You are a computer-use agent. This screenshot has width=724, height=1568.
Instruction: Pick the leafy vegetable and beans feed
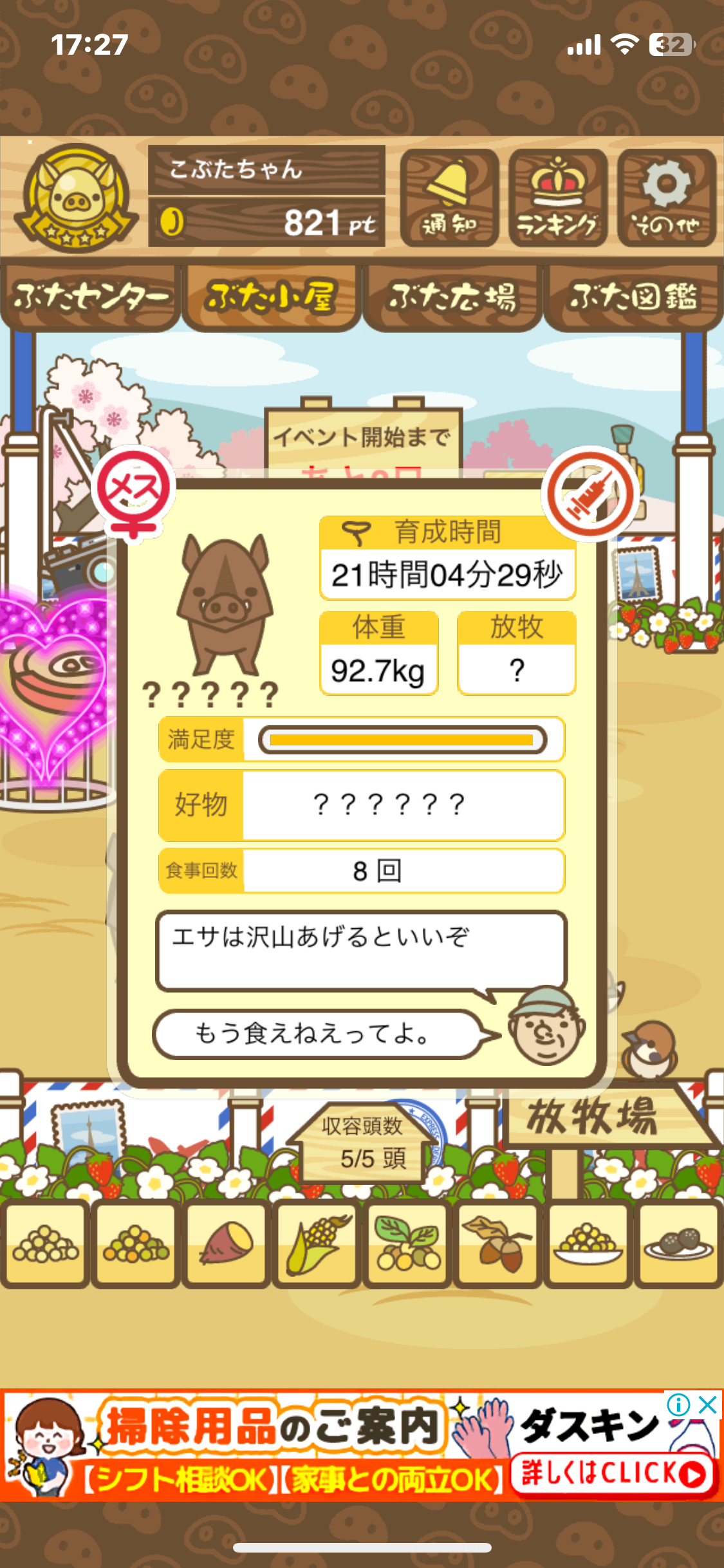click(x=407, y=1244)
